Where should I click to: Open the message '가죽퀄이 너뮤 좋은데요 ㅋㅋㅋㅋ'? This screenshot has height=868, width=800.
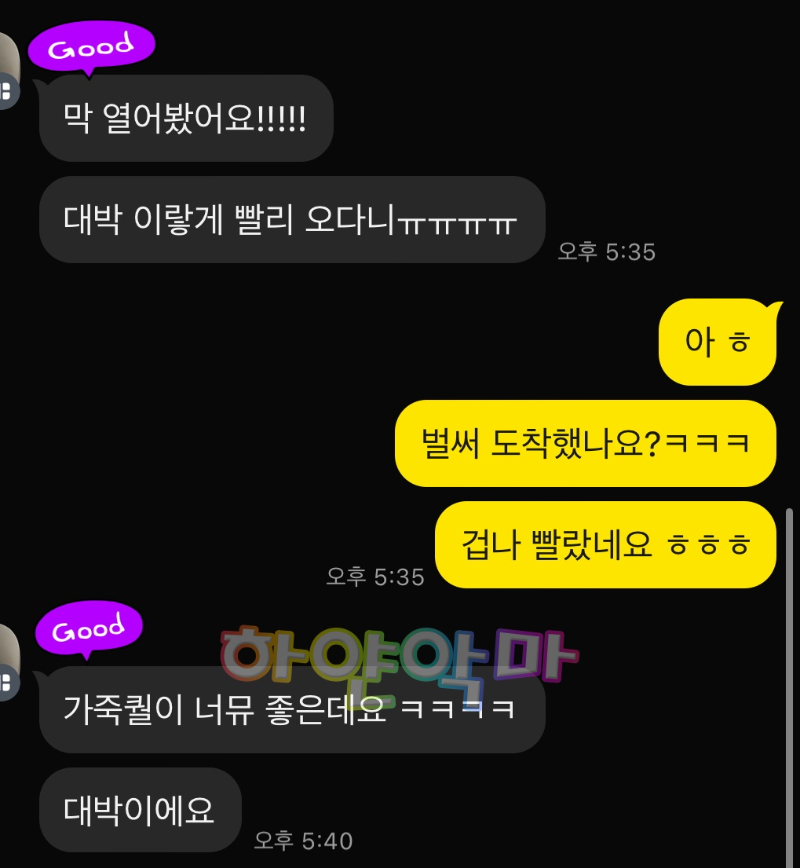tap(290, 711)
